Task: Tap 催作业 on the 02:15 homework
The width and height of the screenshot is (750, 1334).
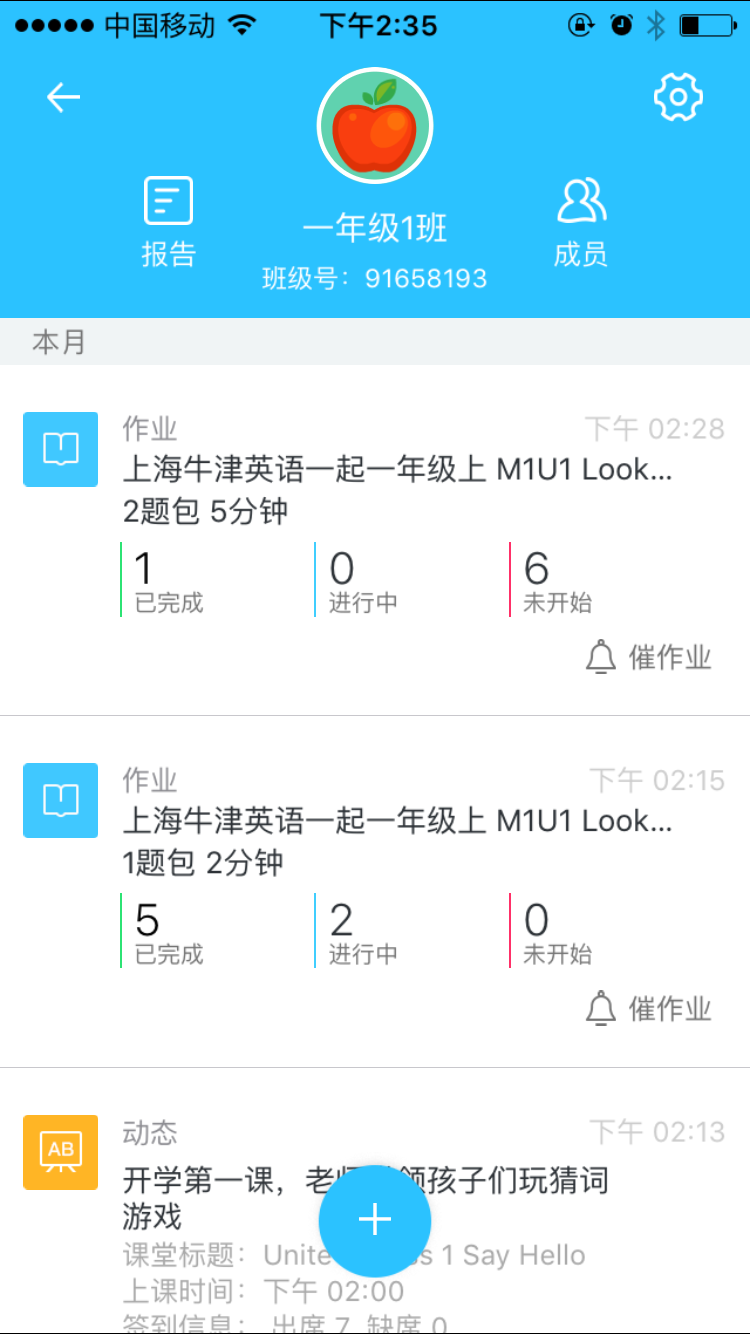Action: coord(649,1009)
